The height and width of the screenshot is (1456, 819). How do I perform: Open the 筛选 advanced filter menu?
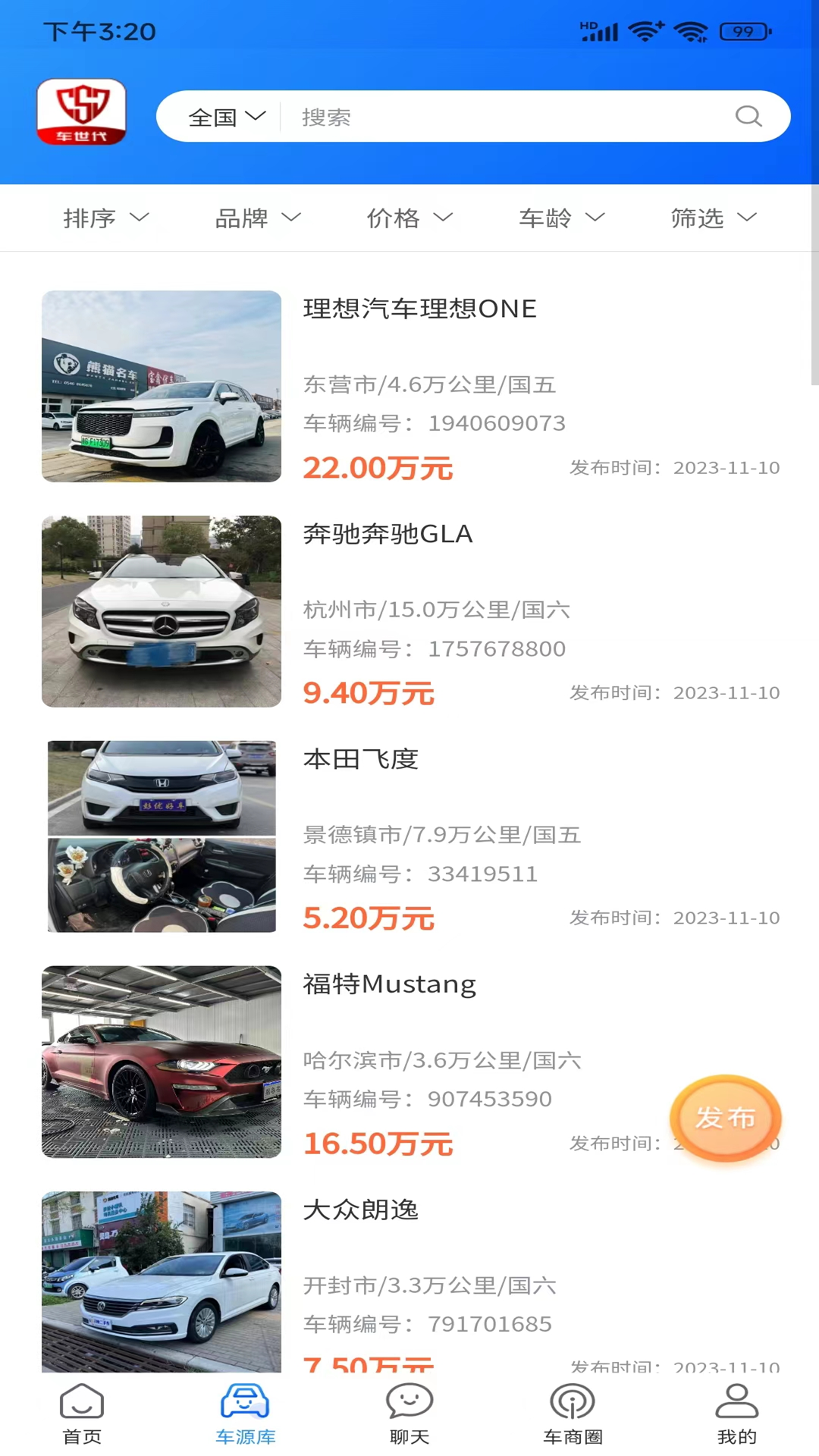[713, 218]
